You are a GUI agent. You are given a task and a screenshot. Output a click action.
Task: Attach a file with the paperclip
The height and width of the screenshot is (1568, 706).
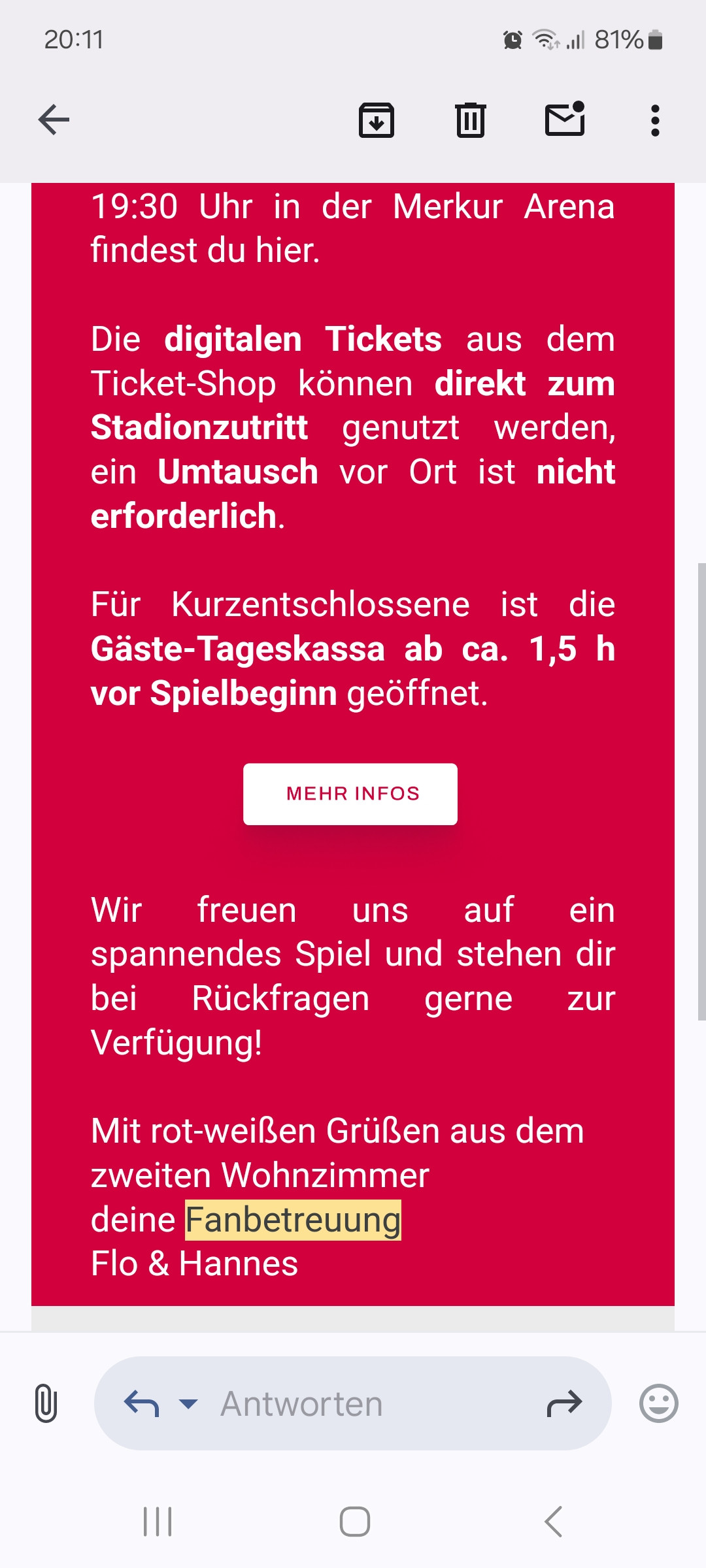(x=46, y=1403)
